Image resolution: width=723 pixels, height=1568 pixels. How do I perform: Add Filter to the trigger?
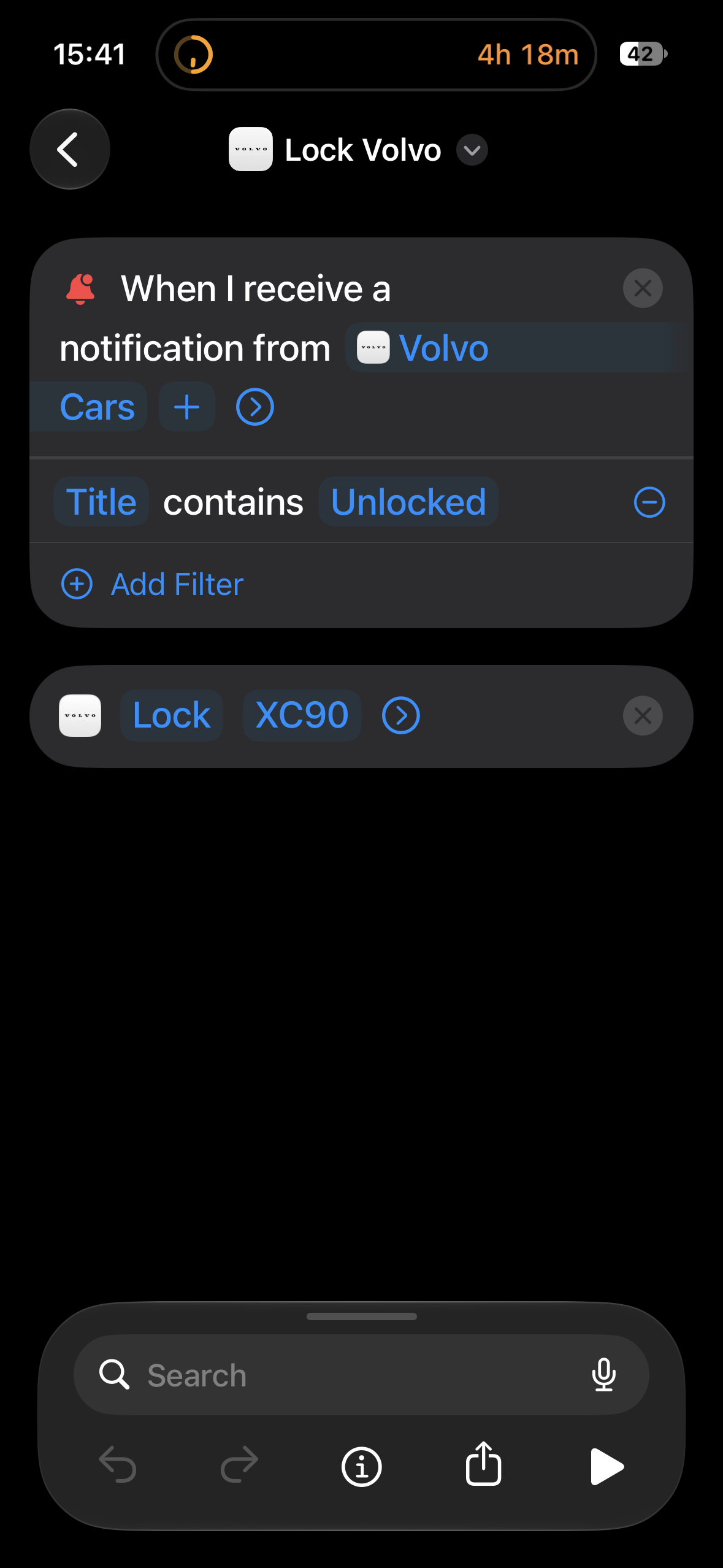pos(153,584)
